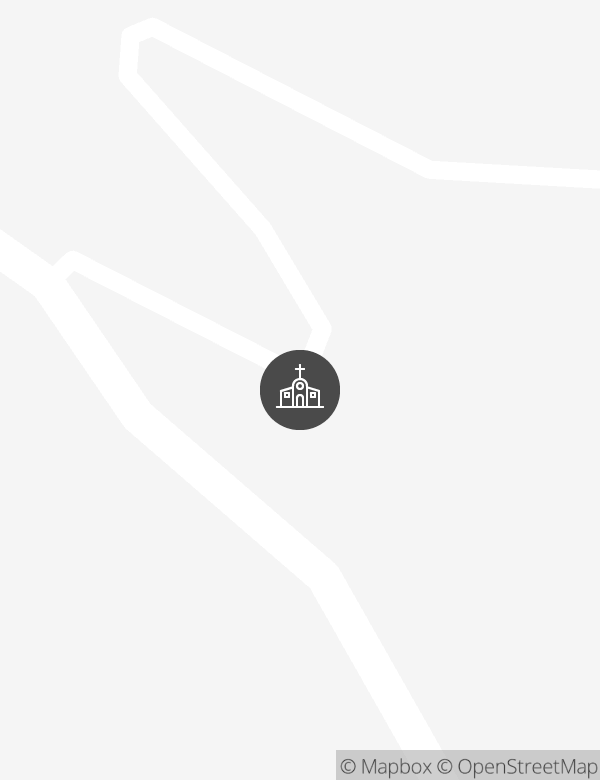Tap the church marker on the map

coord(300,390)
